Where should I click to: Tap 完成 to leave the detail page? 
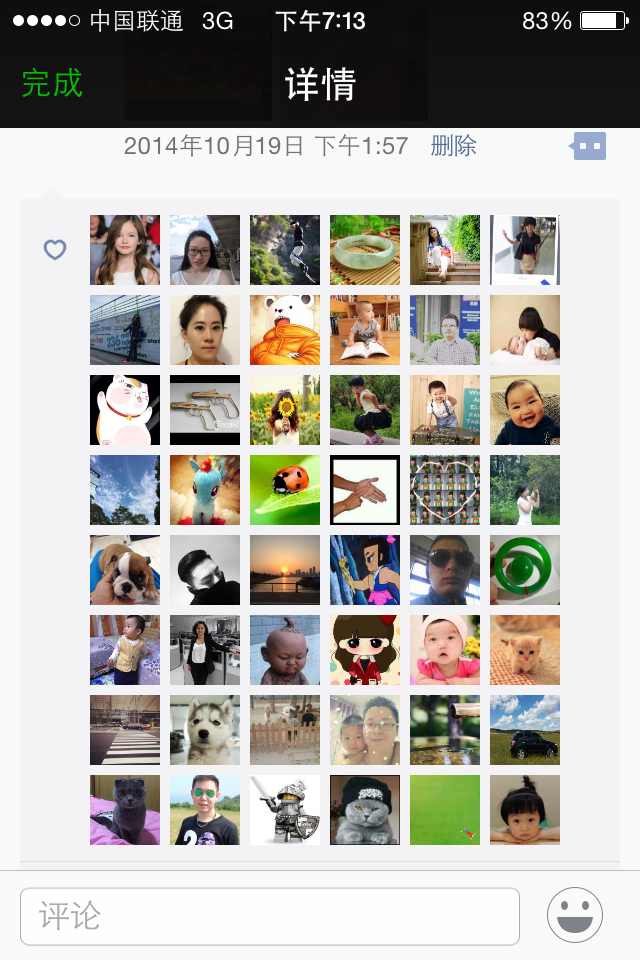point(52,83)
